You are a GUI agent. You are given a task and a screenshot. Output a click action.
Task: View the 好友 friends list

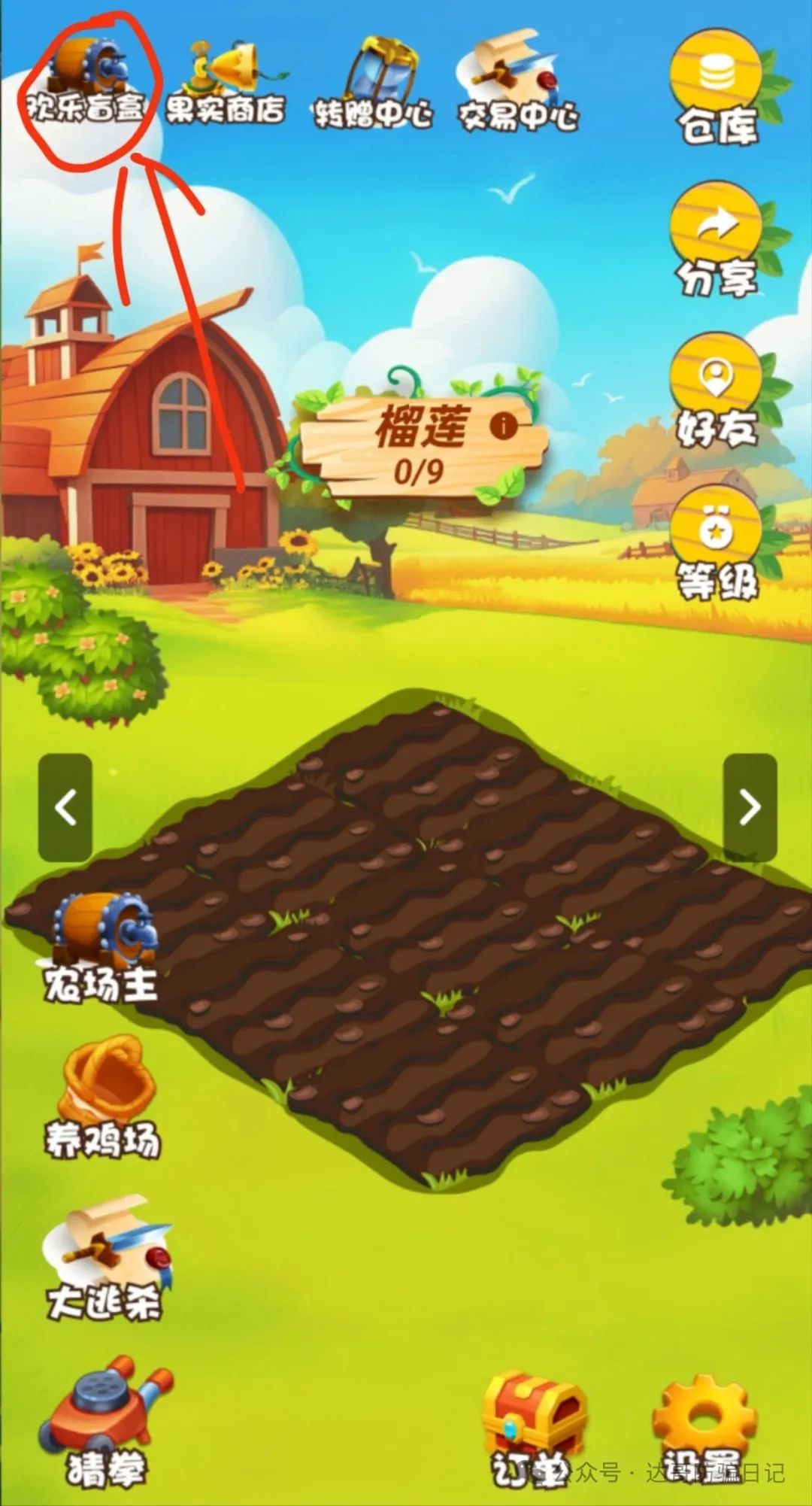pos(718,391)
